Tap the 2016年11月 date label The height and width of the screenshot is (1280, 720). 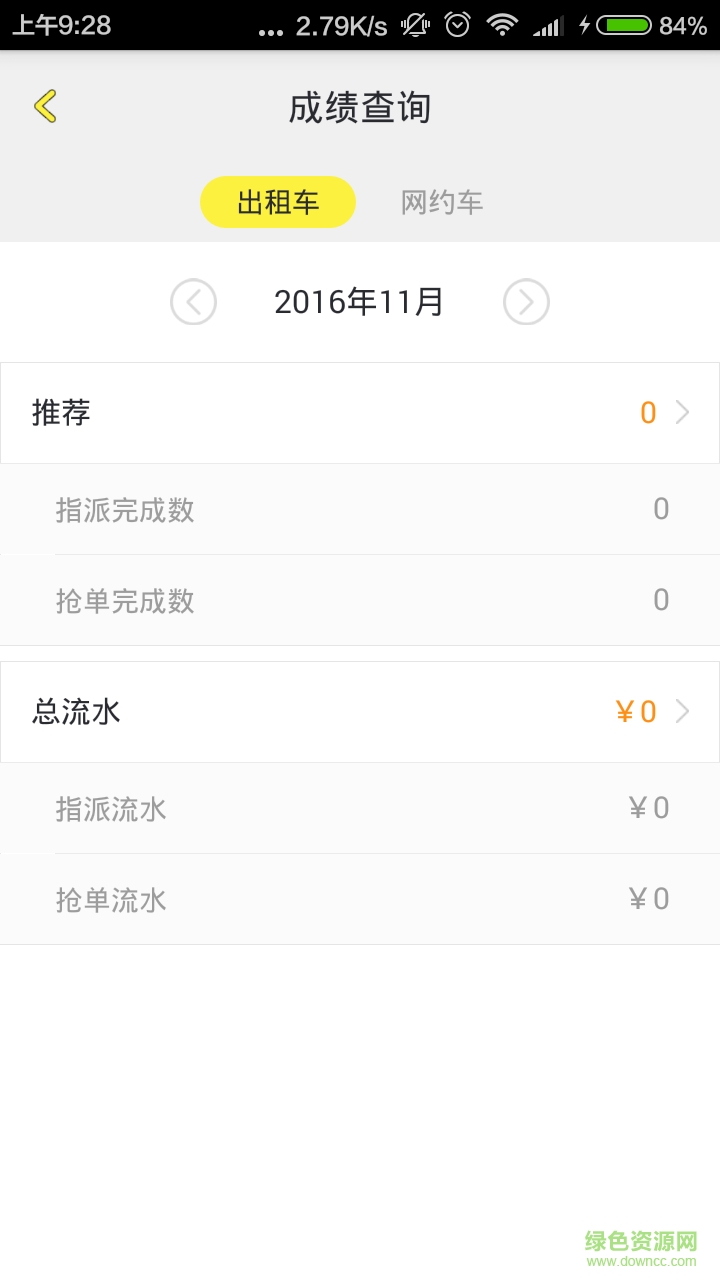click(x=360, y=301)
